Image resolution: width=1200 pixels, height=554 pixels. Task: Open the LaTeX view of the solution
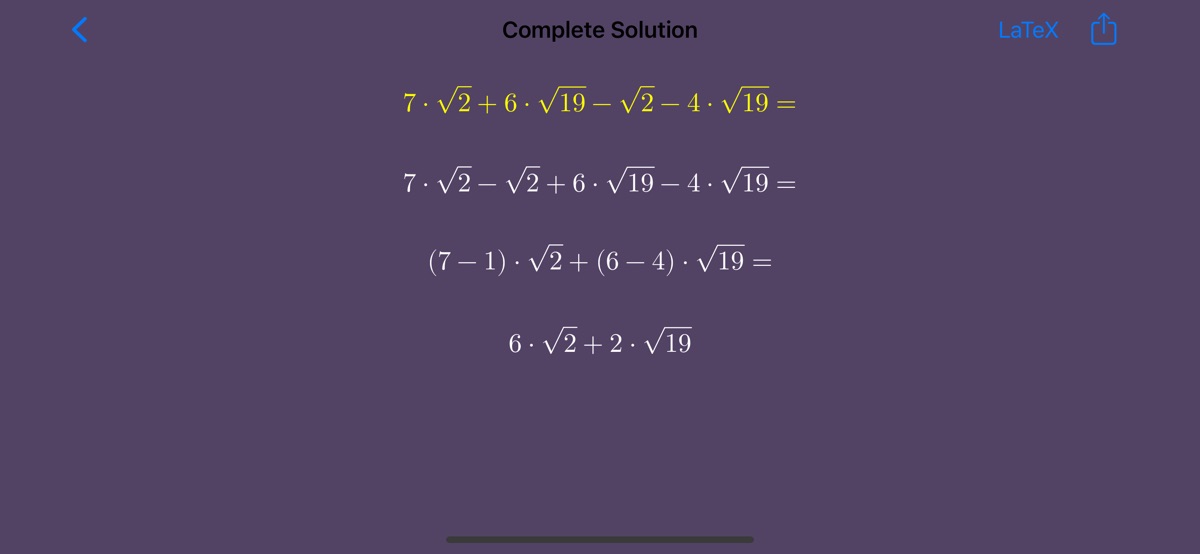tap(1027, 30)
